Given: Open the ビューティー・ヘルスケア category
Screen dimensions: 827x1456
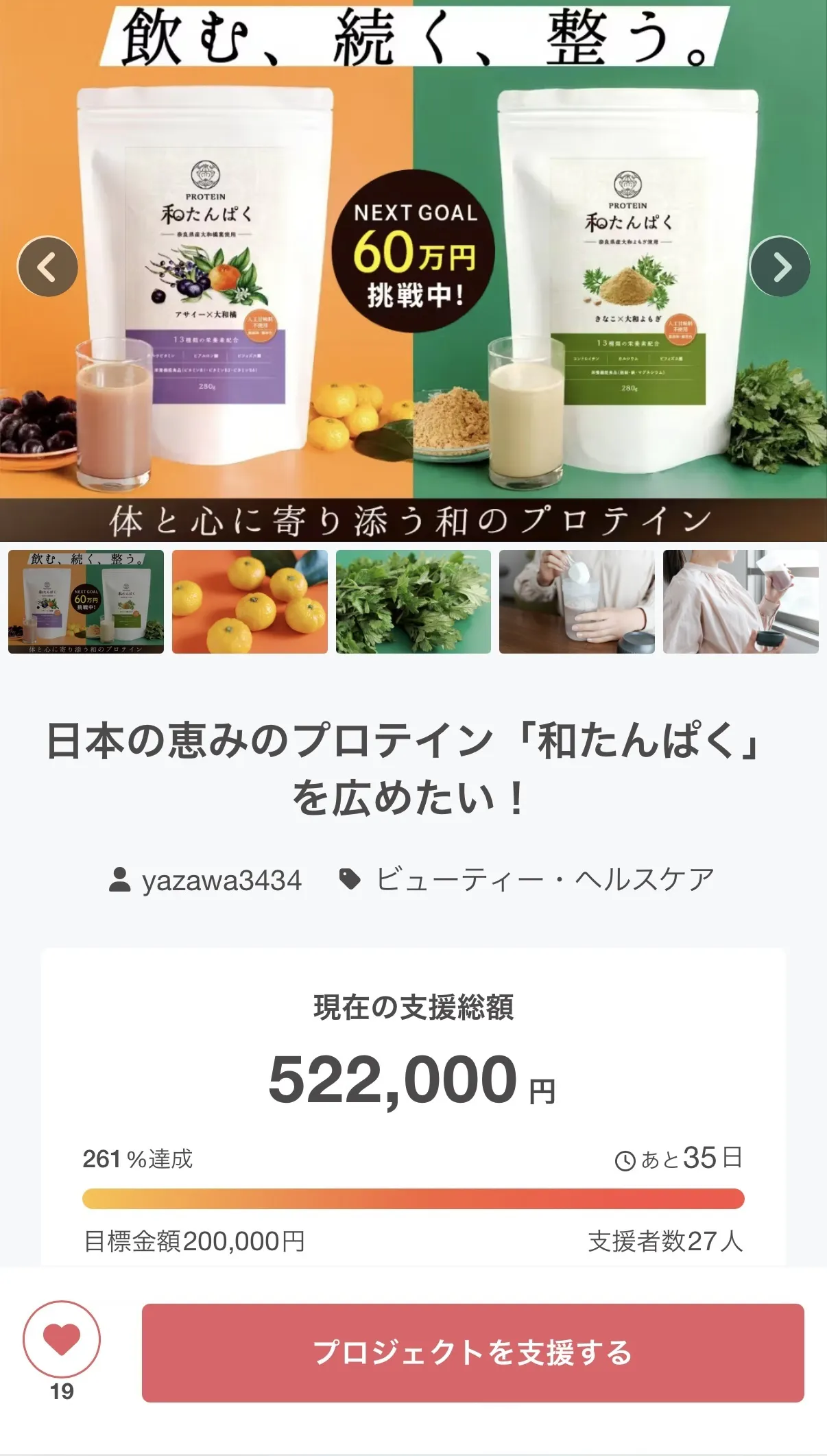Looking at the screenshot, I should coord(528,880).
